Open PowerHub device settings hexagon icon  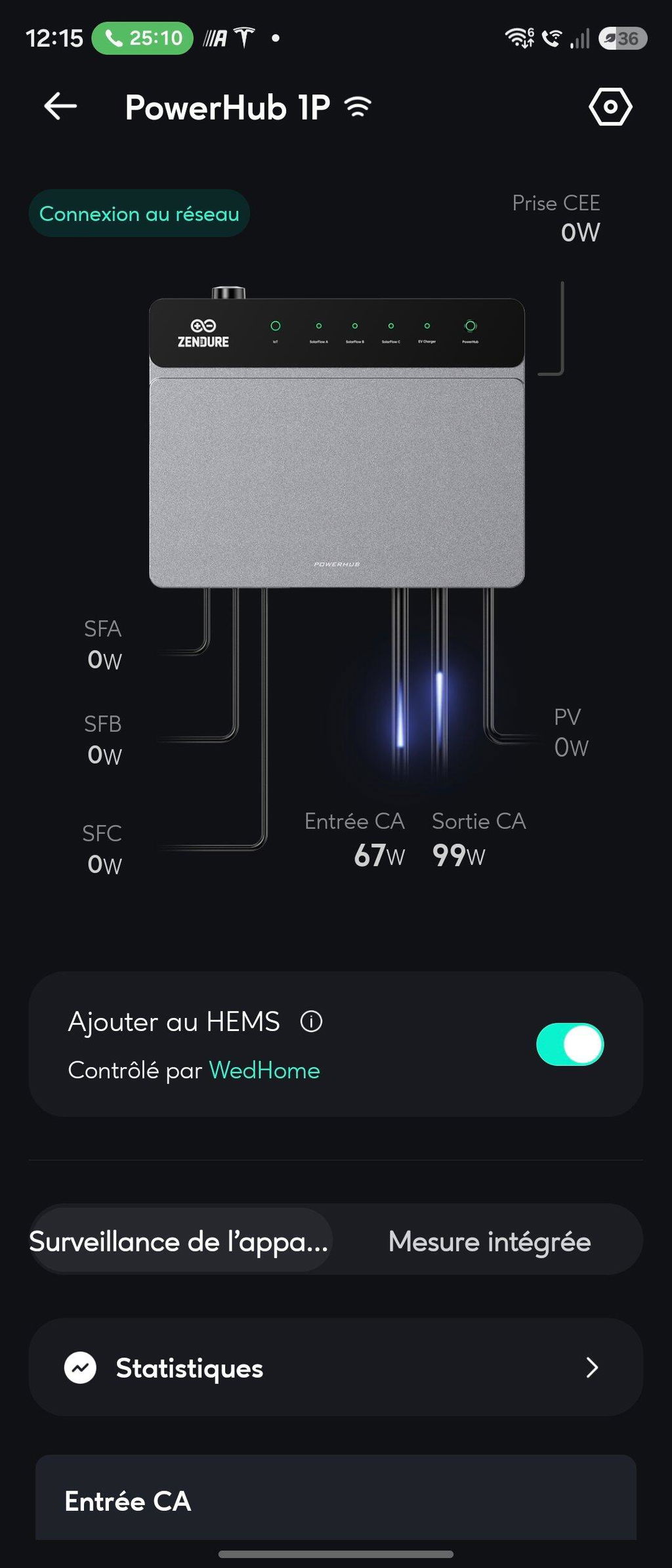[610, 106]
